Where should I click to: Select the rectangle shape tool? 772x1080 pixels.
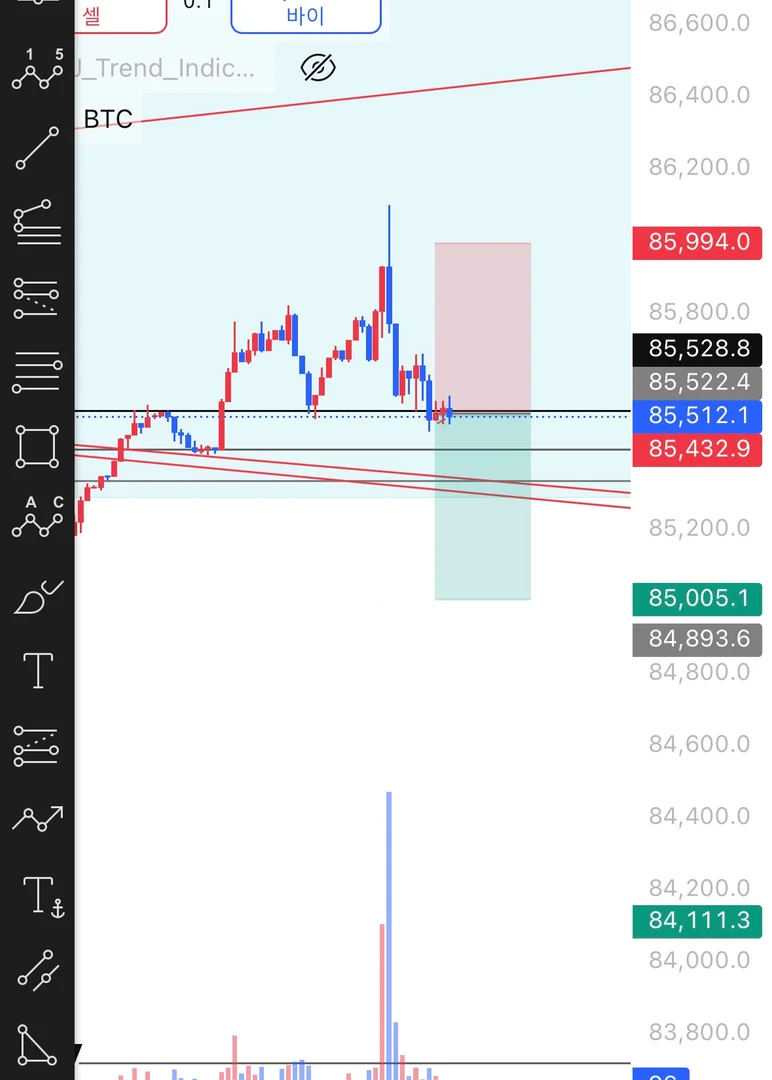(x=37, y=446)
